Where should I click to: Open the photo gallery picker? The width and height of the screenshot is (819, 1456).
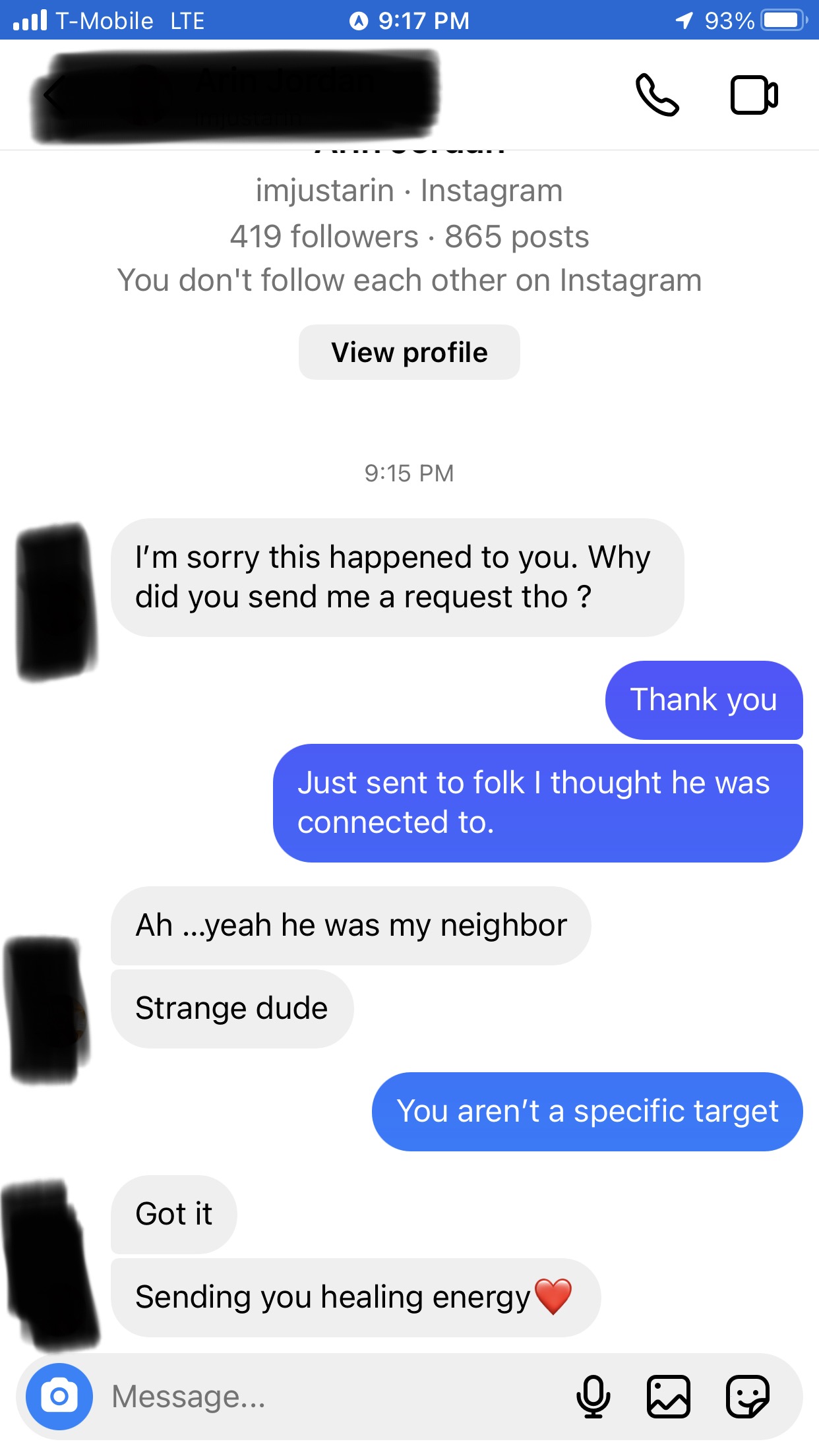pyautogui.click(x=669, y=1396)
